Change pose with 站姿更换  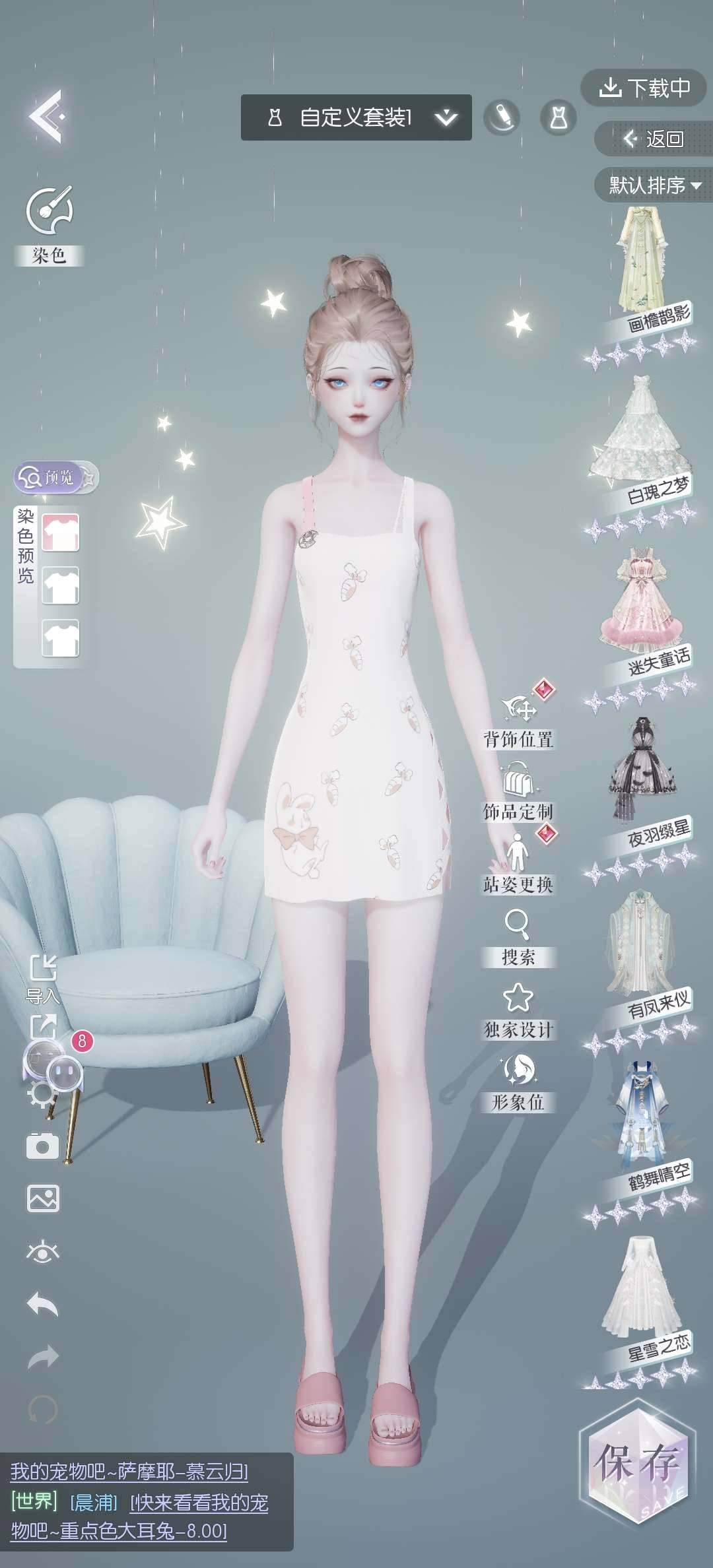[518, 863]
